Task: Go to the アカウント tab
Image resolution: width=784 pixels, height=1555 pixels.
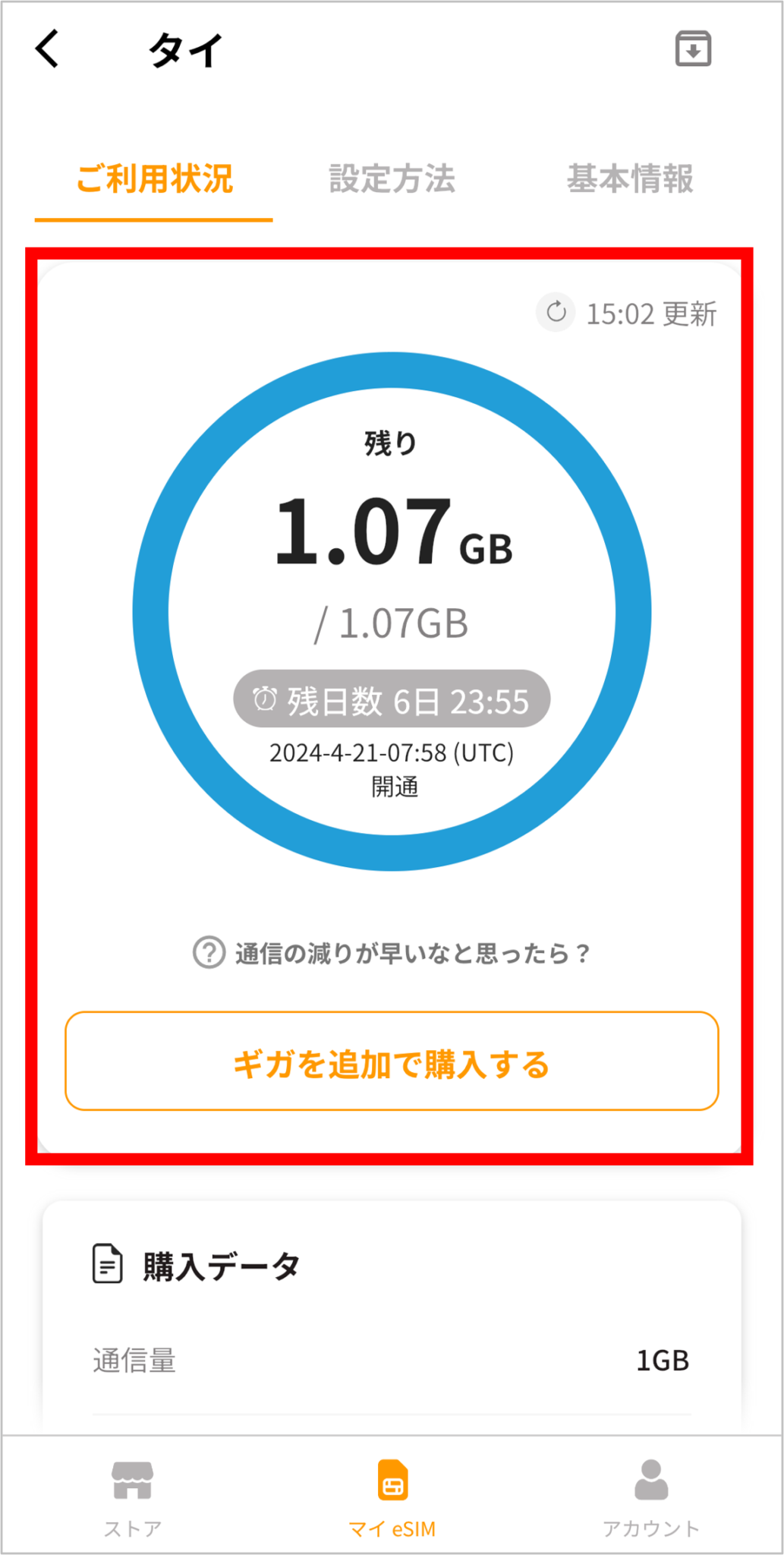Action: click(x=650, y=1497)
